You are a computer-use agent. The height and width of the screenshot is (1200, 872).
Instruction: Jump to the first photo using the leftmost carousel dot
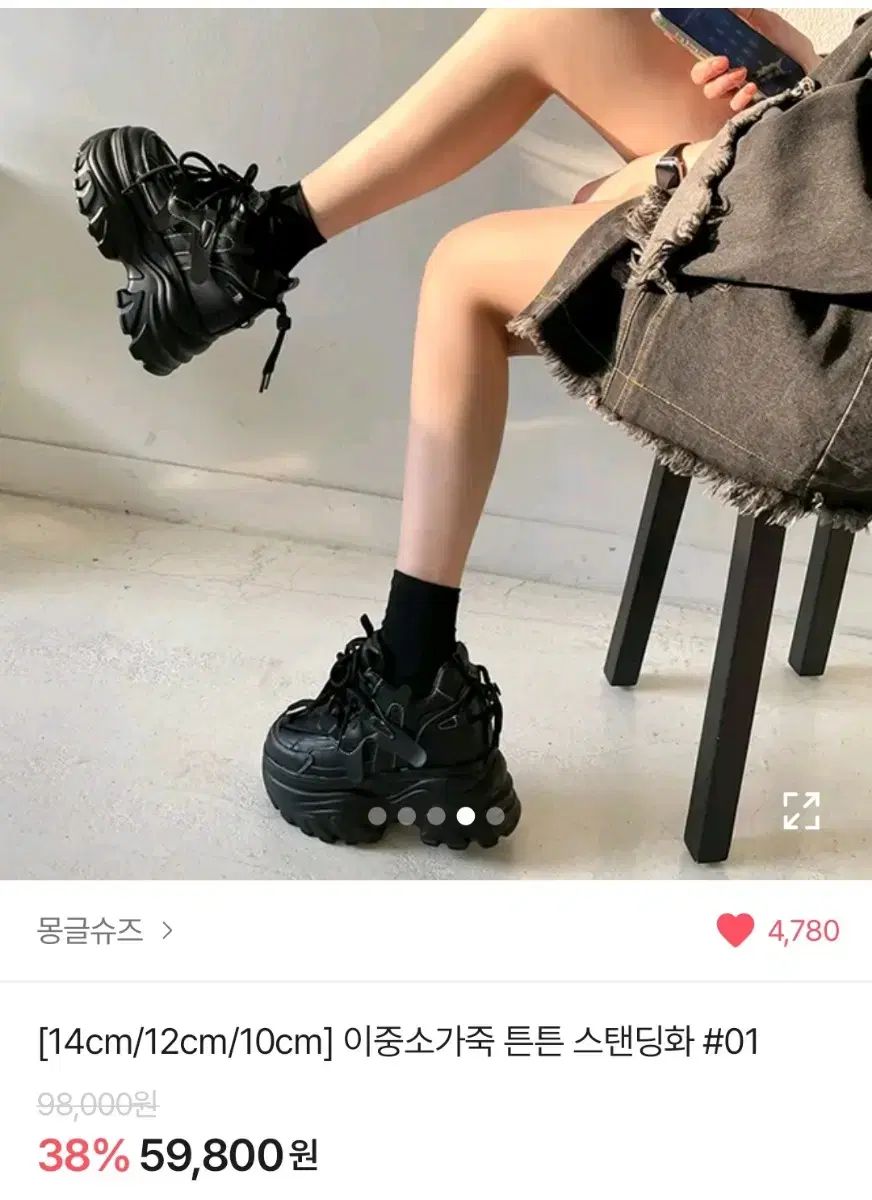[x=376, y=815]
